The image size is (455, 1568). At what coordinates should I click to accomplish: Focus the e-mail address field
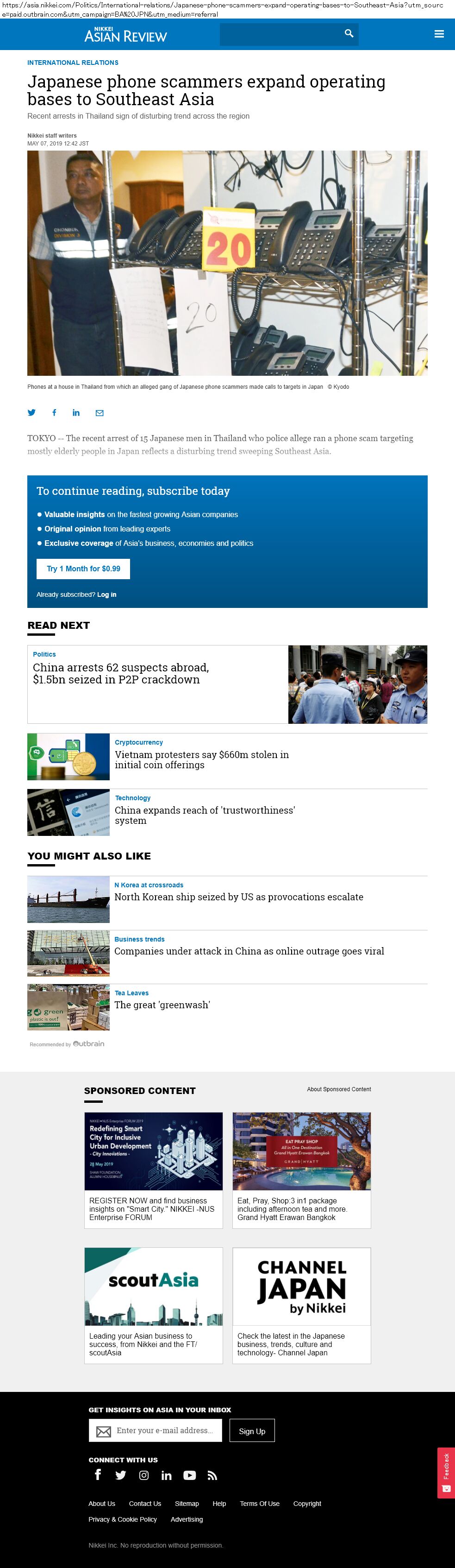click(x=164, y=1430)
